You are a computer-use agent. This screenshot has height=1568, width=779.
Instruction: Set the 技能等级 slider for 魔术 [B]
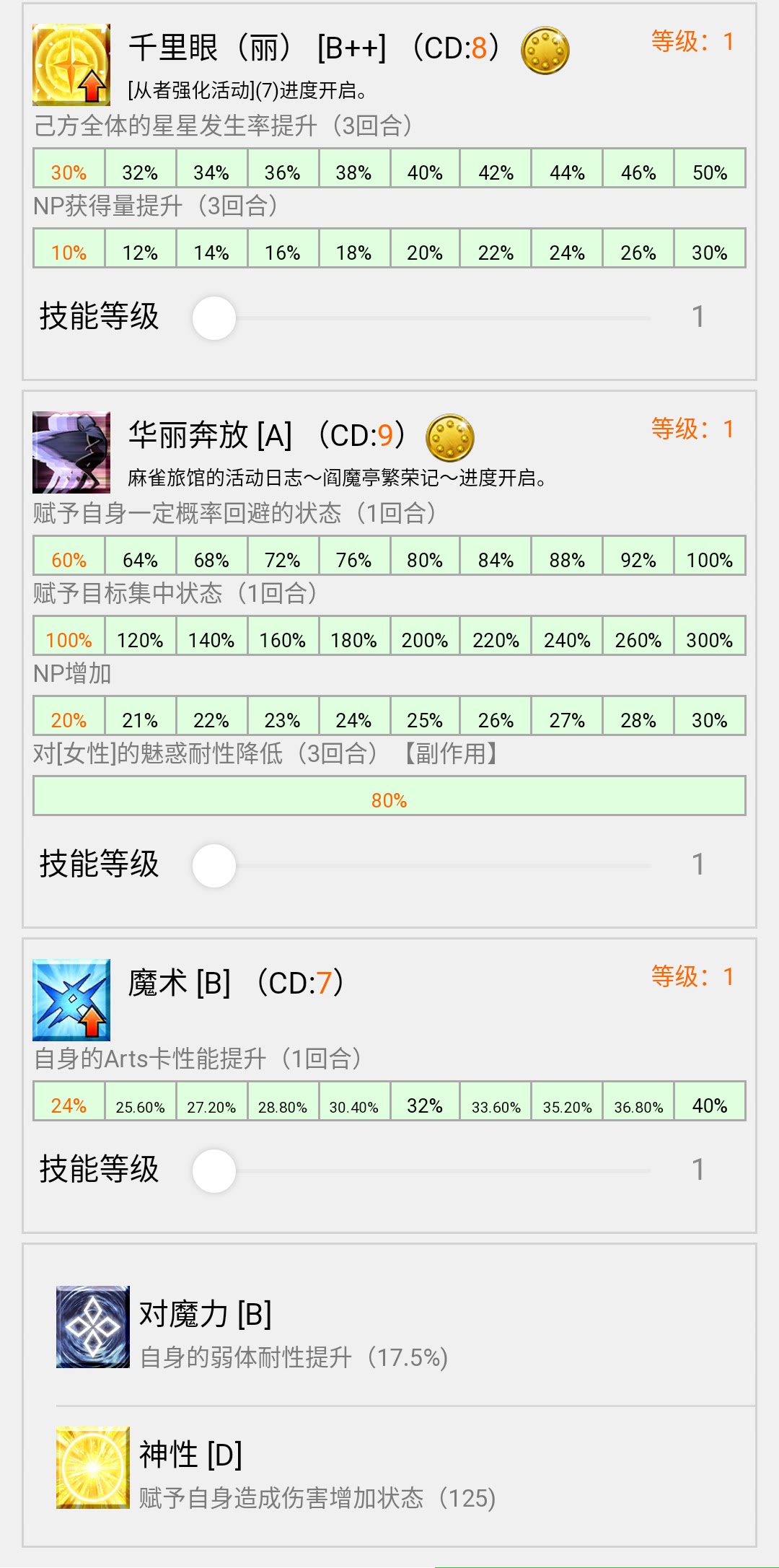click(x=214, y=1171)
